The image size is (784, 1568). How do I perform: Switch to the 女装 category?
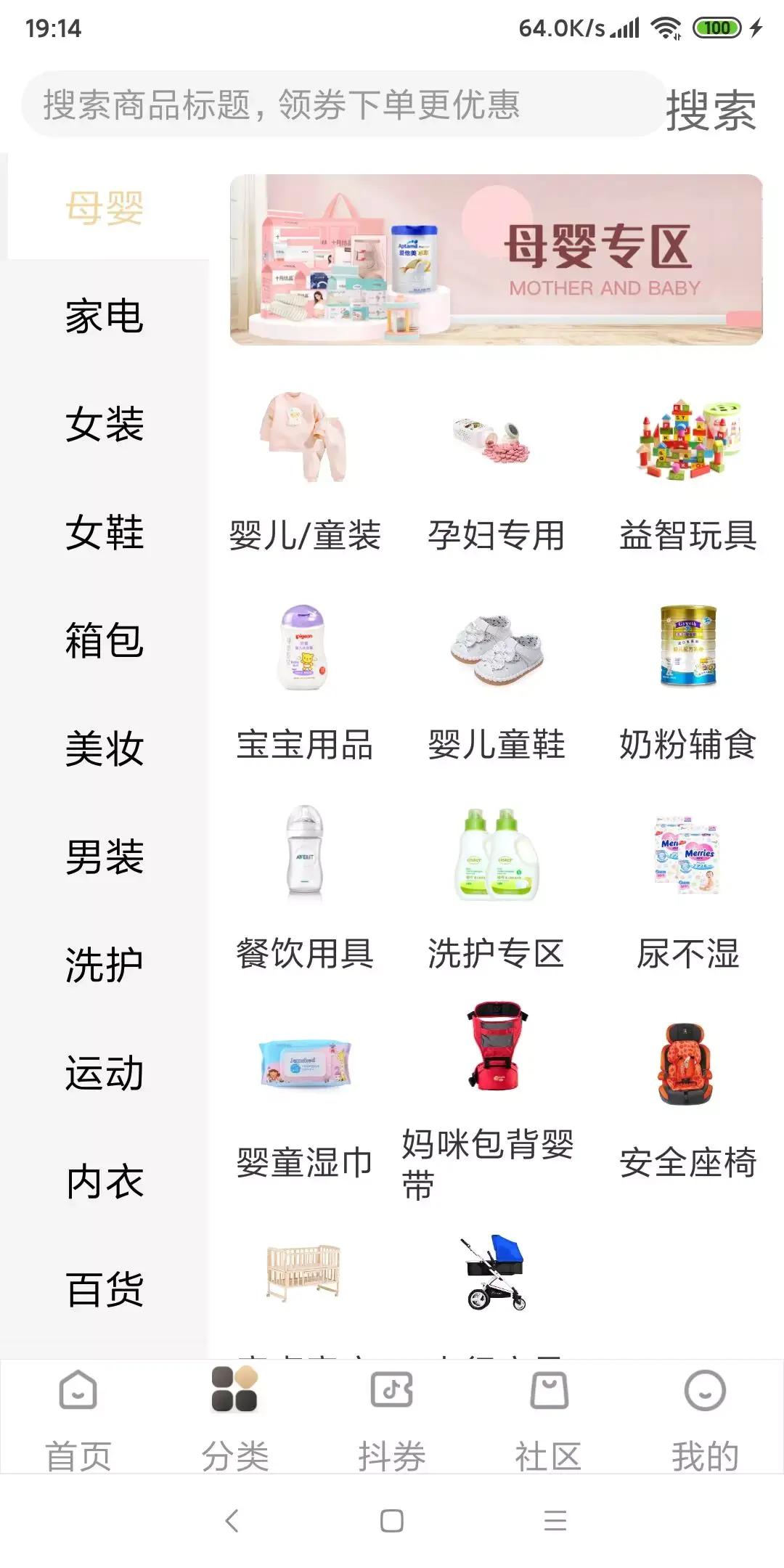coord(105,425)
